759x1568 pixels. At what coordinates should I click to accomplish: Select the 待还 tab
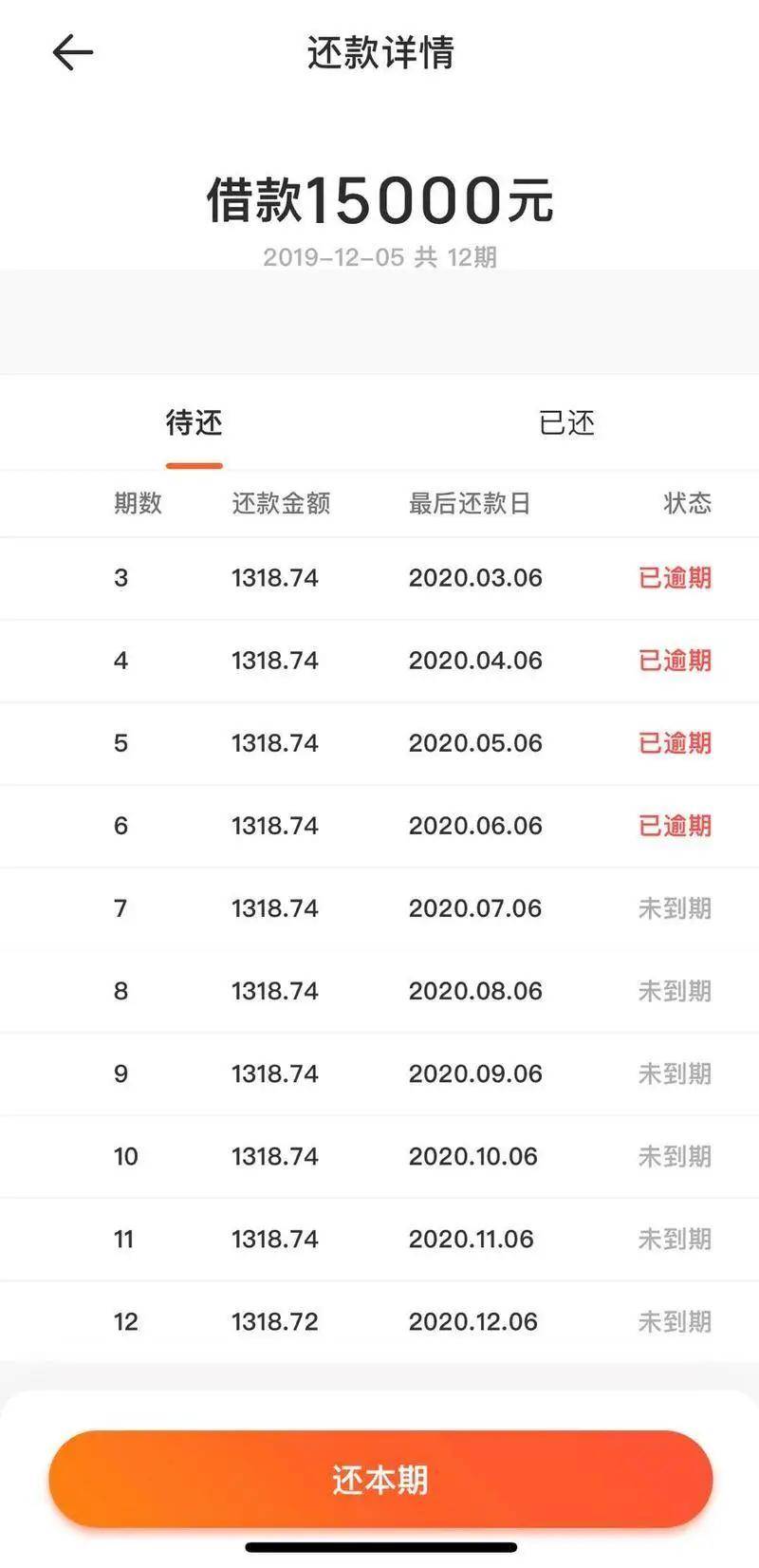coord(194,422)
